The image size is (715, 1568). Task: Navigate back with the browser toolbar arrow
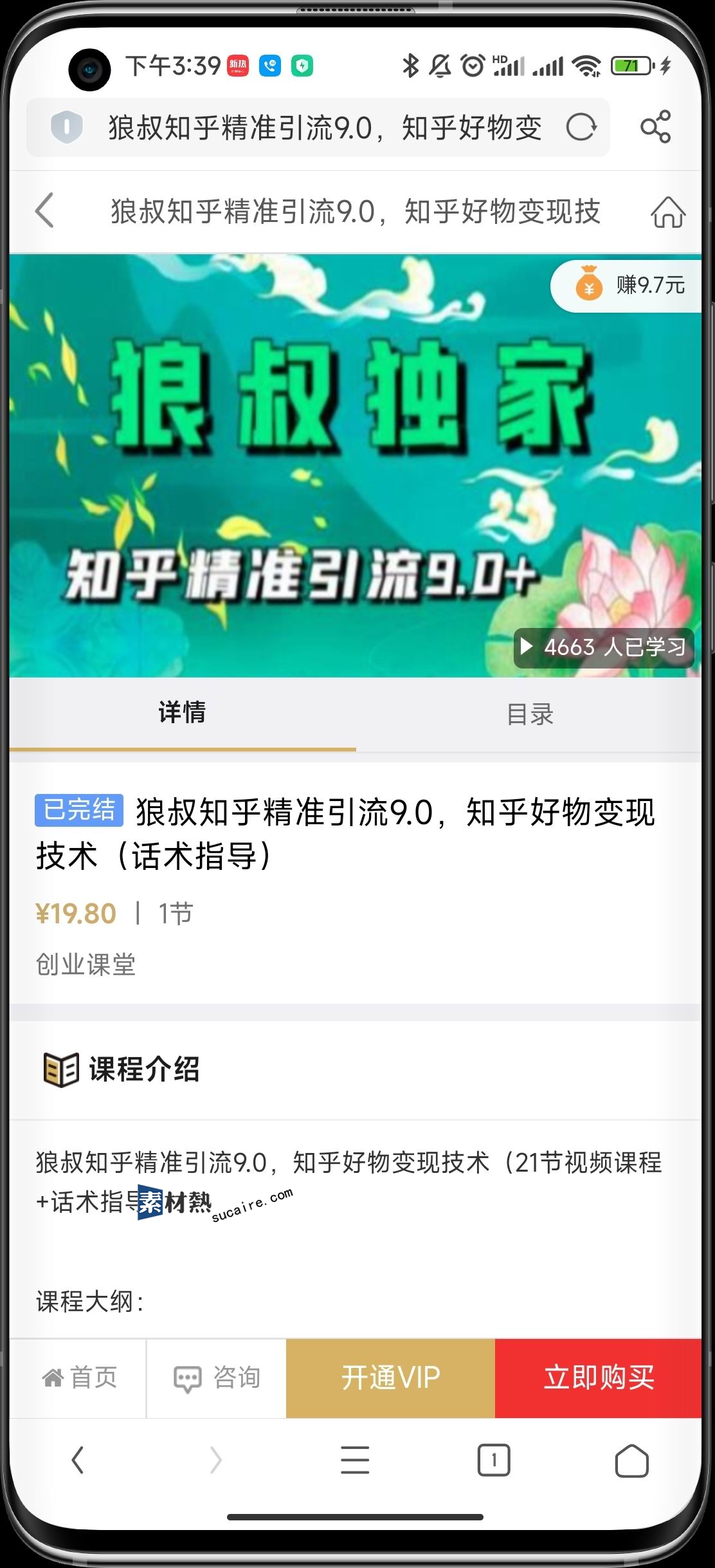coord(78,1460)
